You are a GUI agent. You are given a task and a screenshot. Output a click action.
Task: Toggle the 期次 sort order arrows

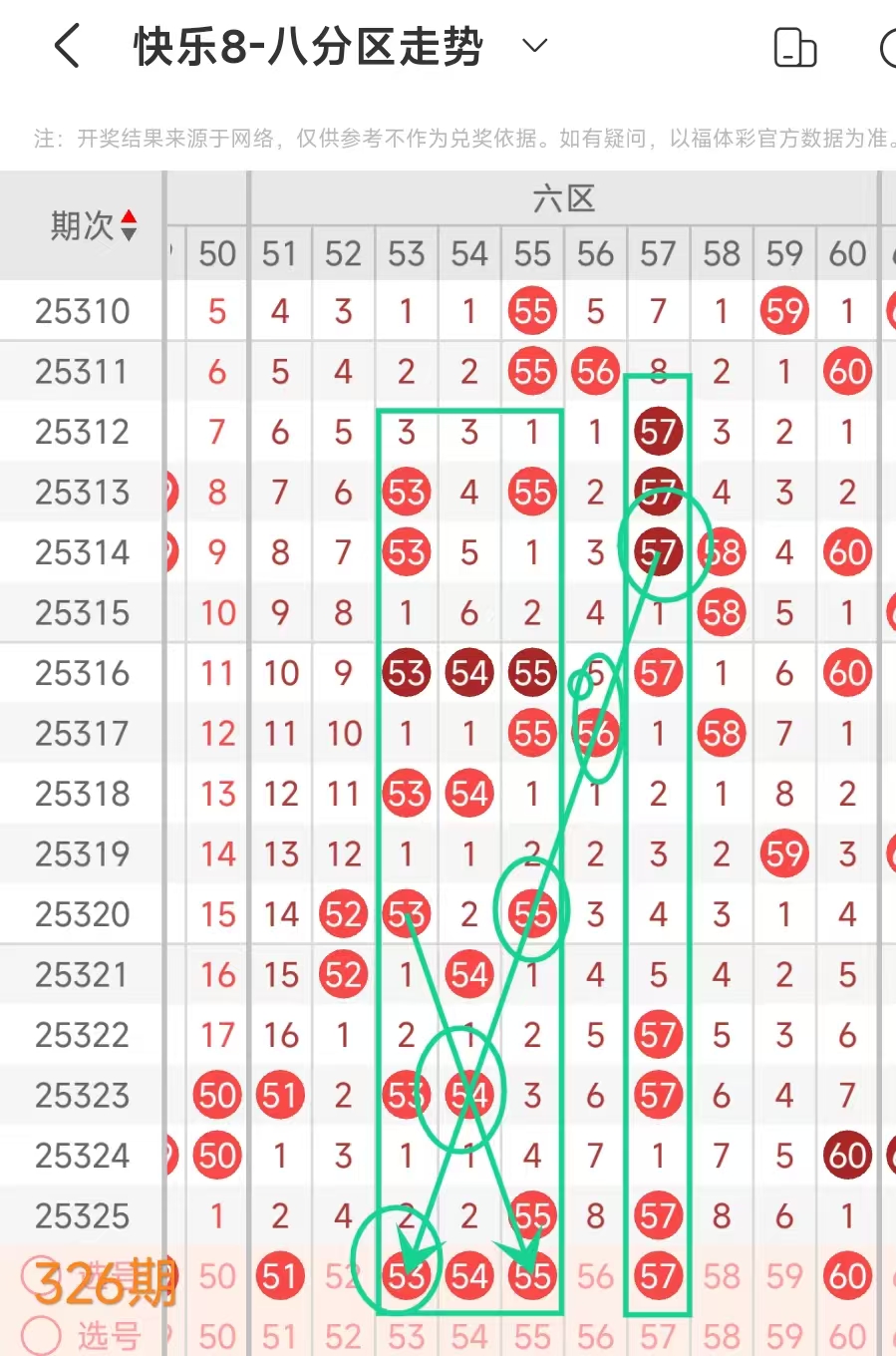coord(129,225)
